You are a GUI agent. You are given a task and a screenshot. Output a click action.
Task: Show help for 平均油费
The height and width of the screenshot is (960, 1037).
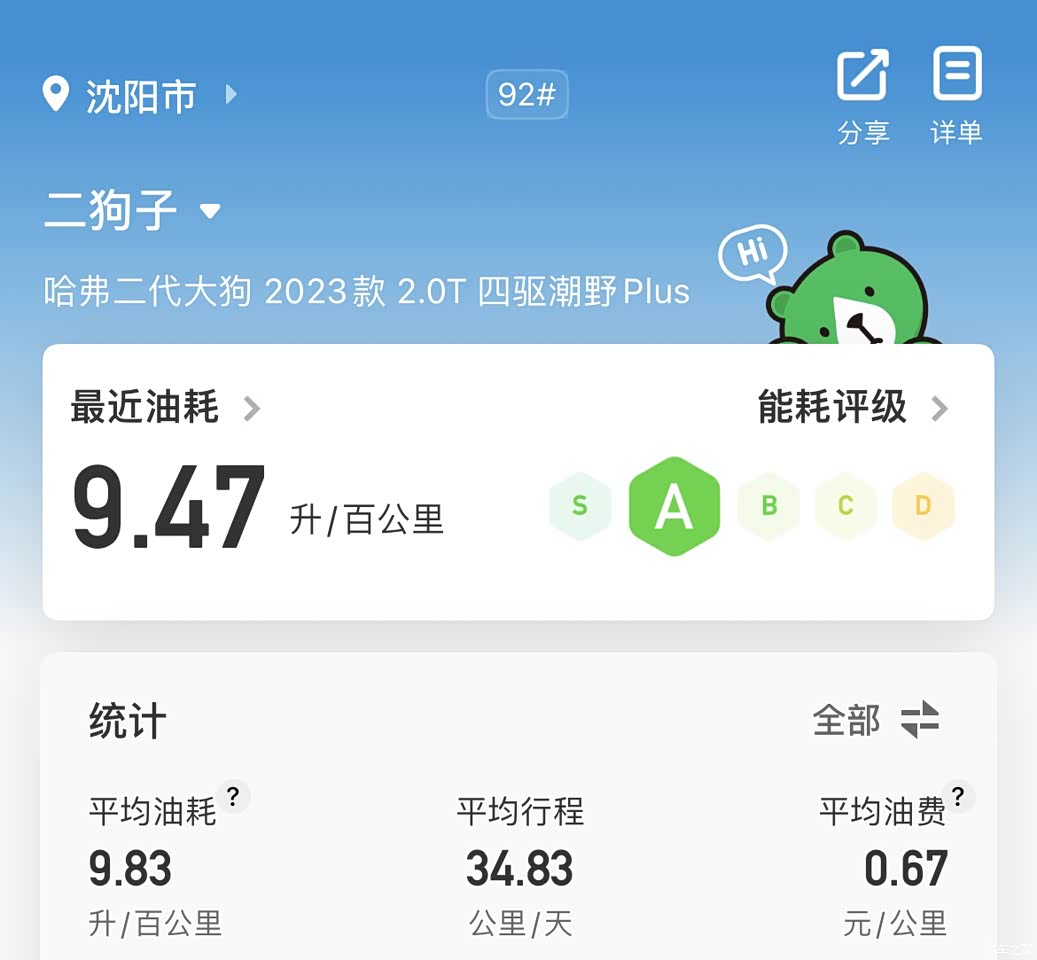coord(958,796)
